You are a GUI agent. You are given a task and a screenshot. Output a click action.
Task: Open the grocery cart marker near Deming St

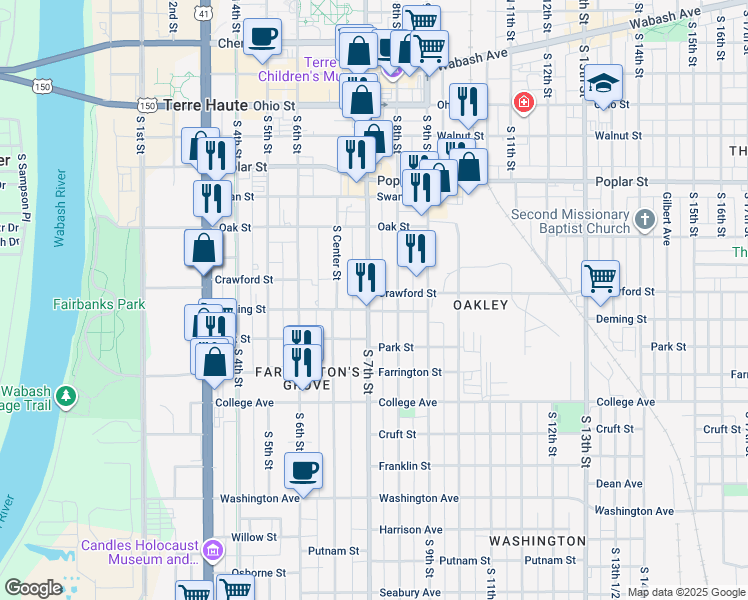click(x=601, y=279)
